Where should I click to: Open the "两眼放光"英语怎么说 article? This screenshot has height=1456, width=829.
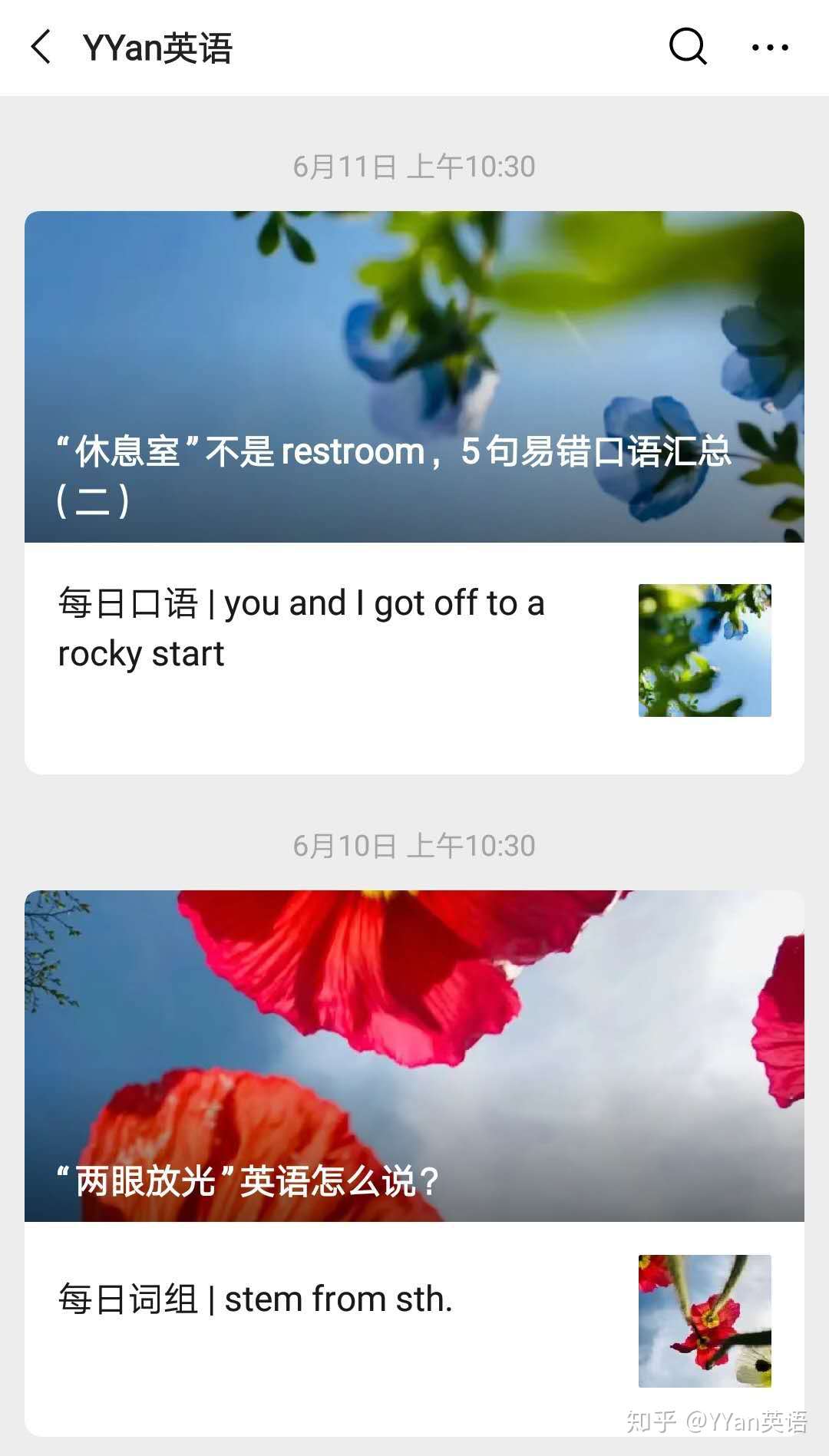click(x=414, y=1055)
